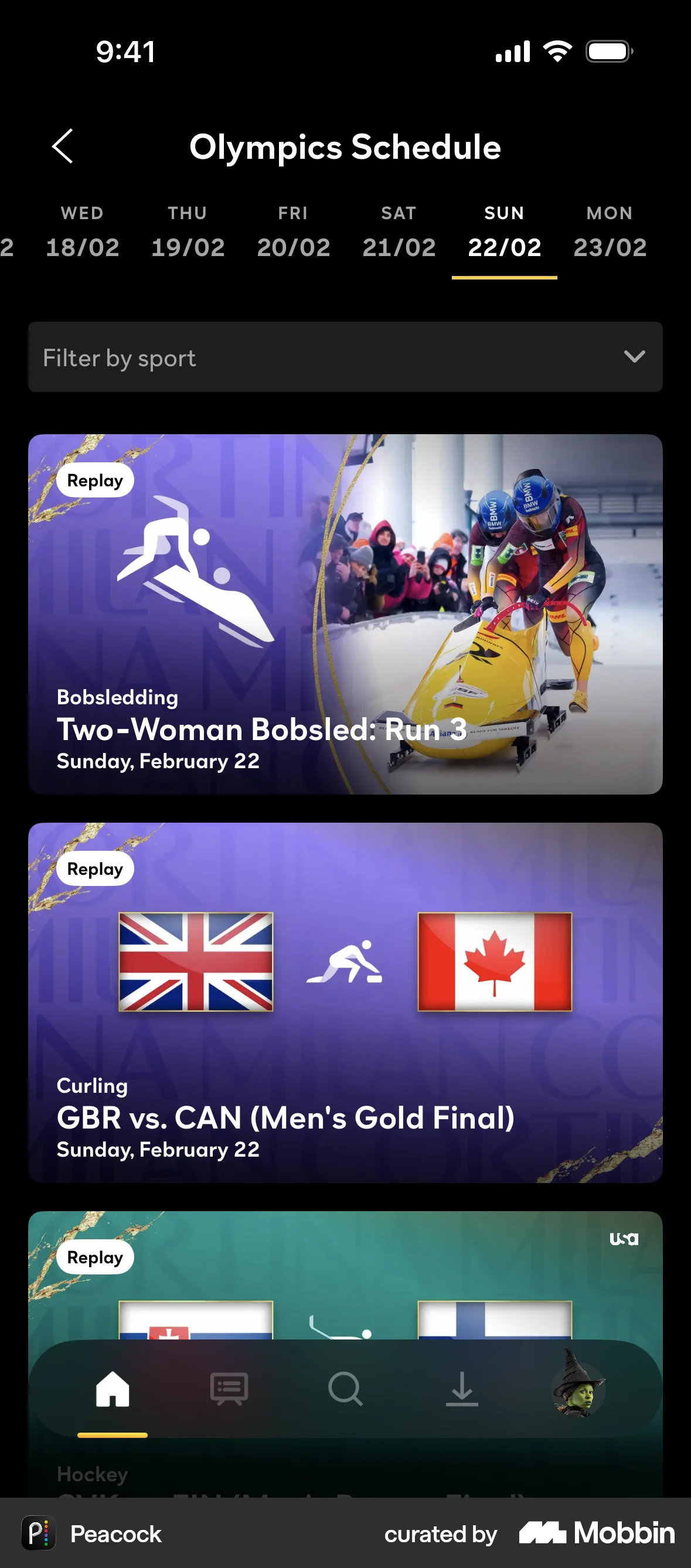Go to the Home tab
This screenshot has width=691, height=1568.
point(113,1389)
